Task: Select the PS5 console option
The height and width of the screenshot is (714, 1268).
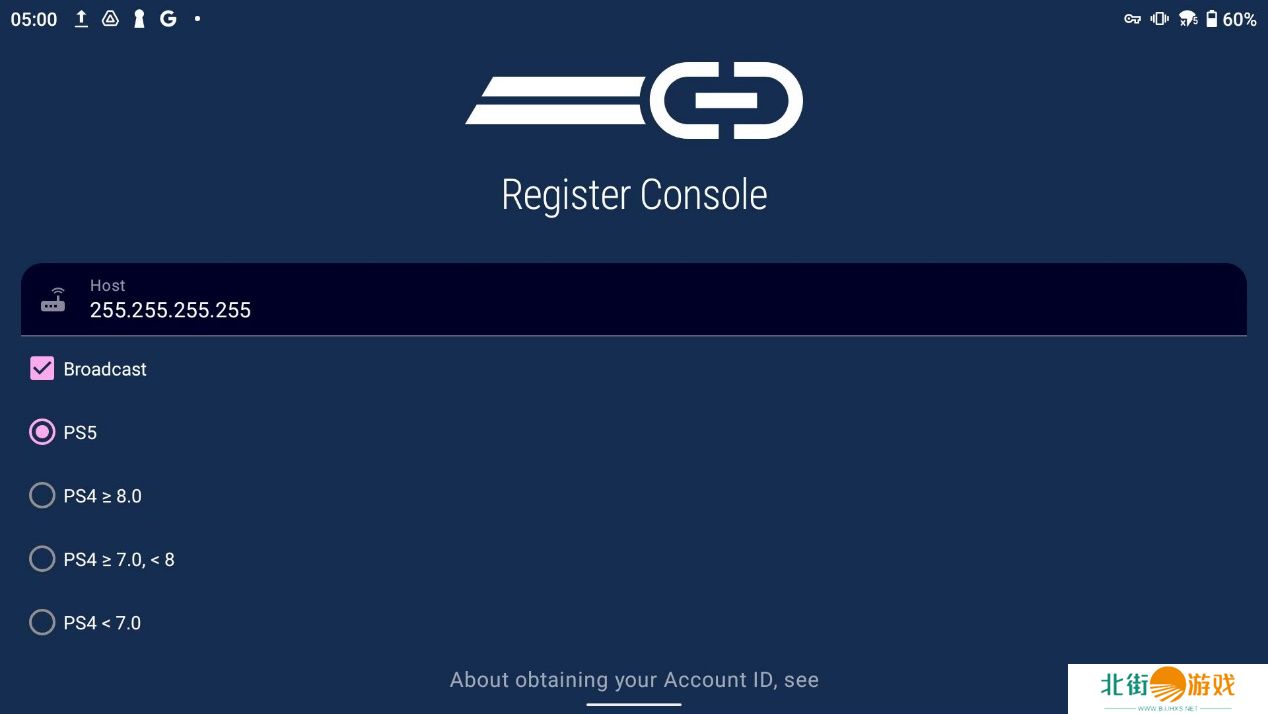Action: [x=42, y=433]
